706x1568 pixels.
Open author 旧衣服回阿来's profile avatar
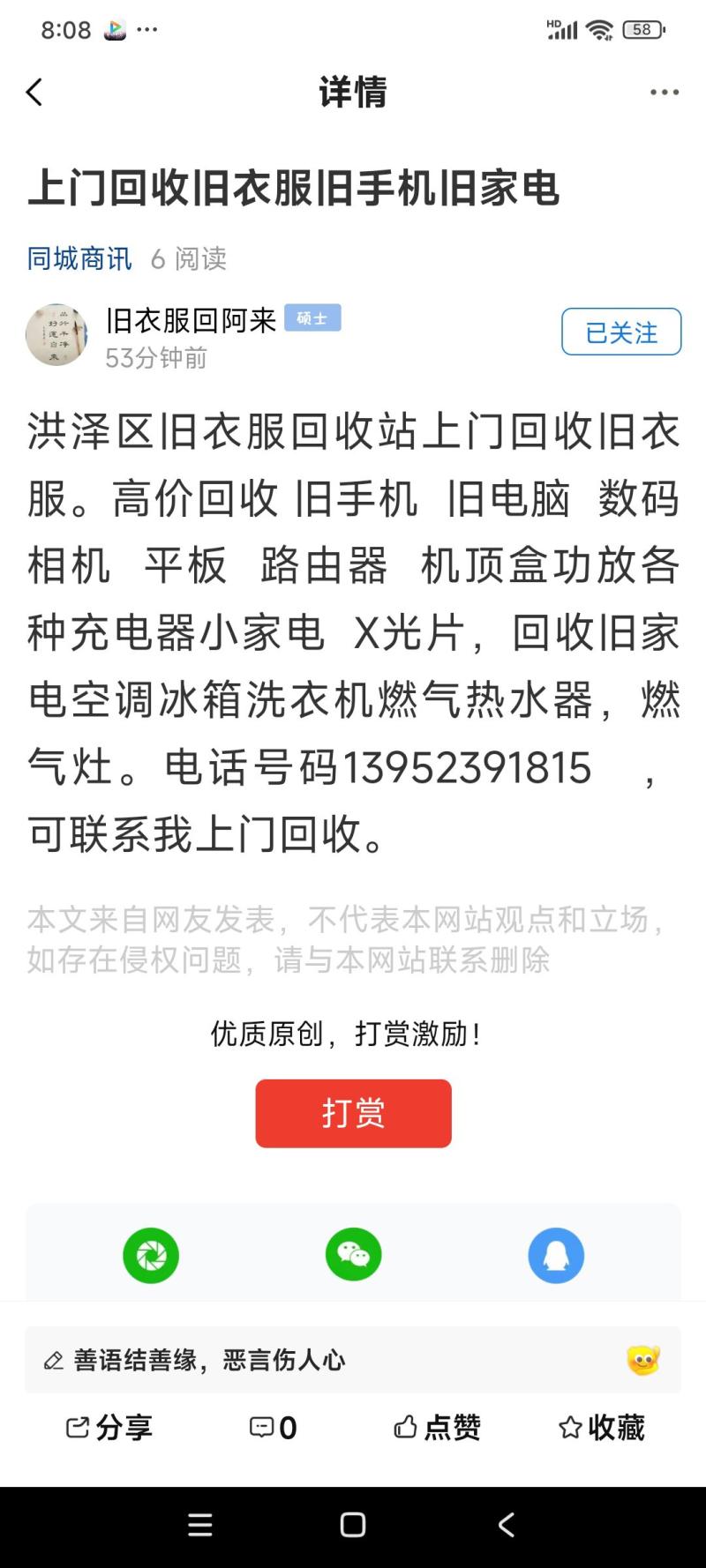click(56, 335)
